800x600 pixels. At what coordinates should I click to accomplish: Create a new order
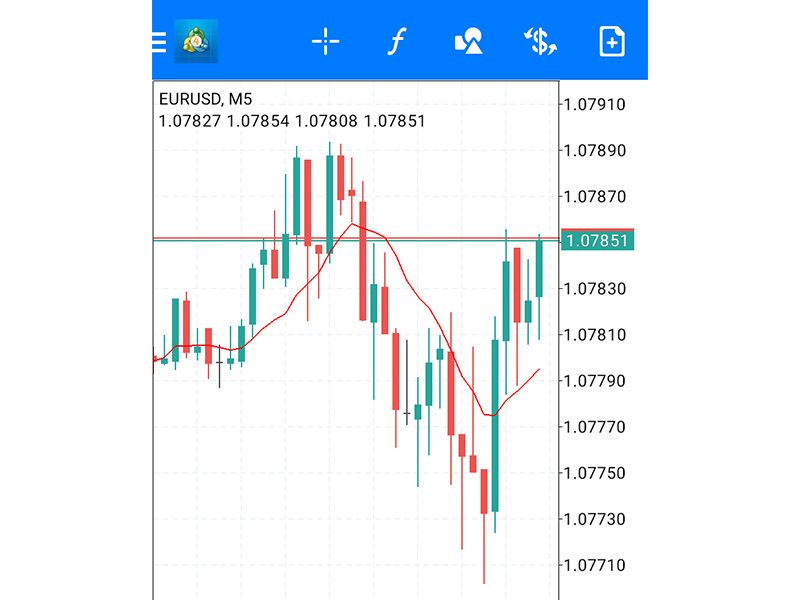[611, 42]
